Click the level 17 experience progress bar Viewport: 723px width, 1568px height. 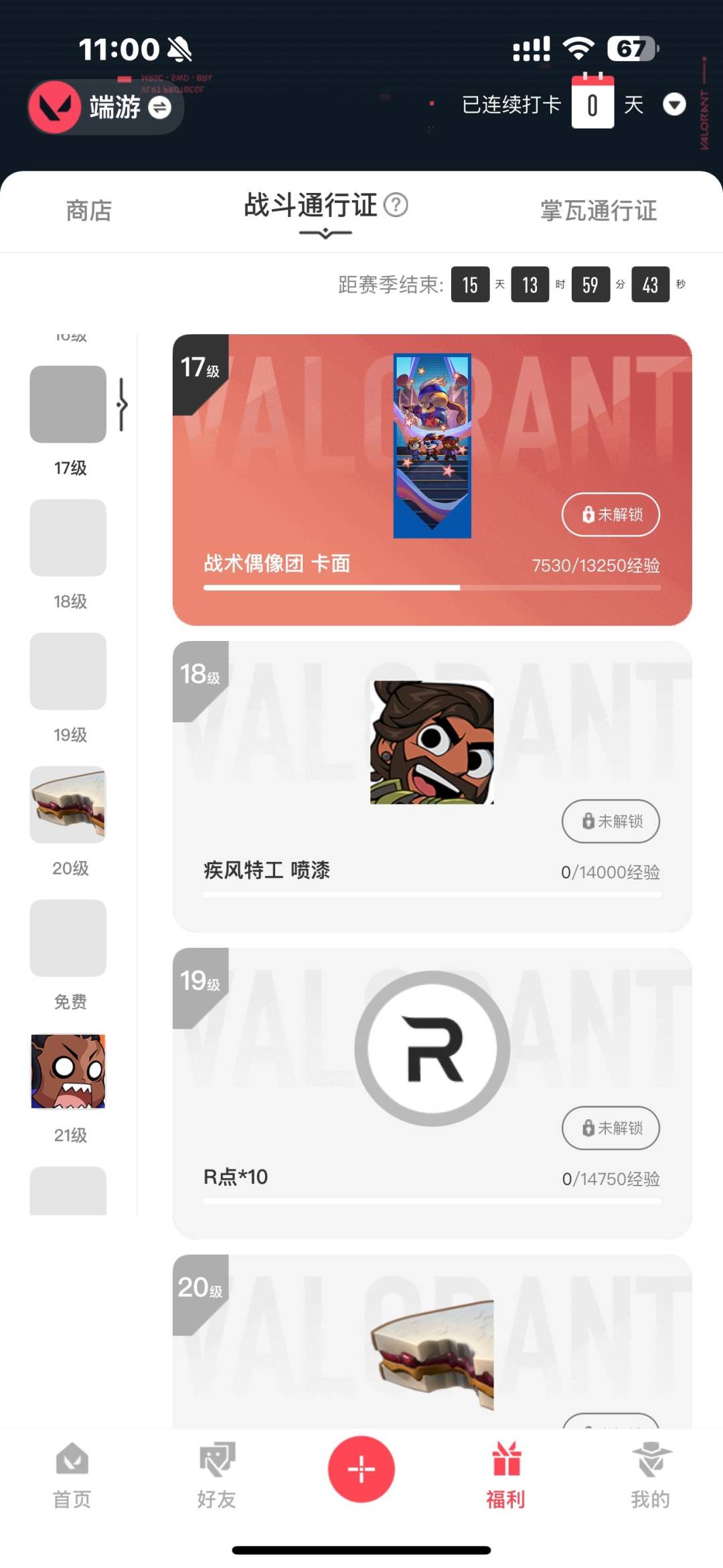click(x=432, y=587)
